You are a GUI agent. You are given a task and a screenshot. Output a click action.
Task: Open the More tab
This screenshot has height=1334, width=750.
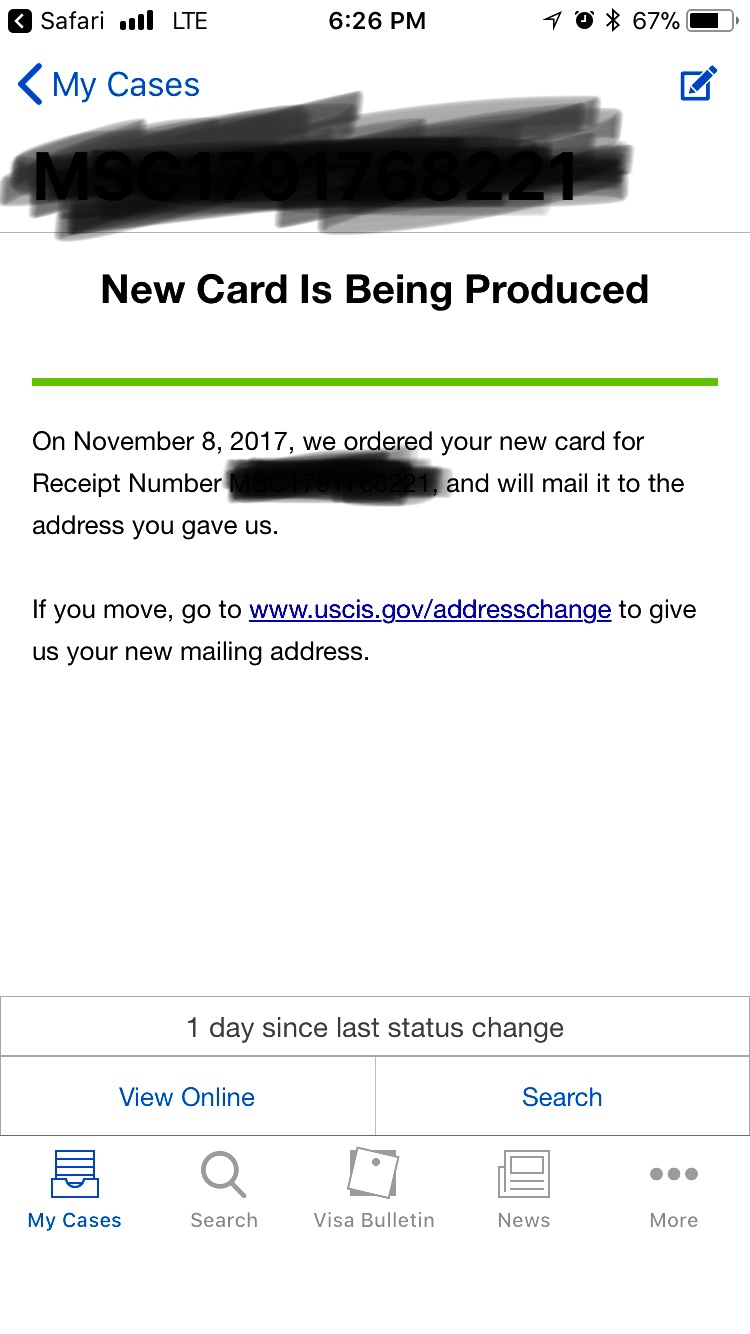point(674,1190)
